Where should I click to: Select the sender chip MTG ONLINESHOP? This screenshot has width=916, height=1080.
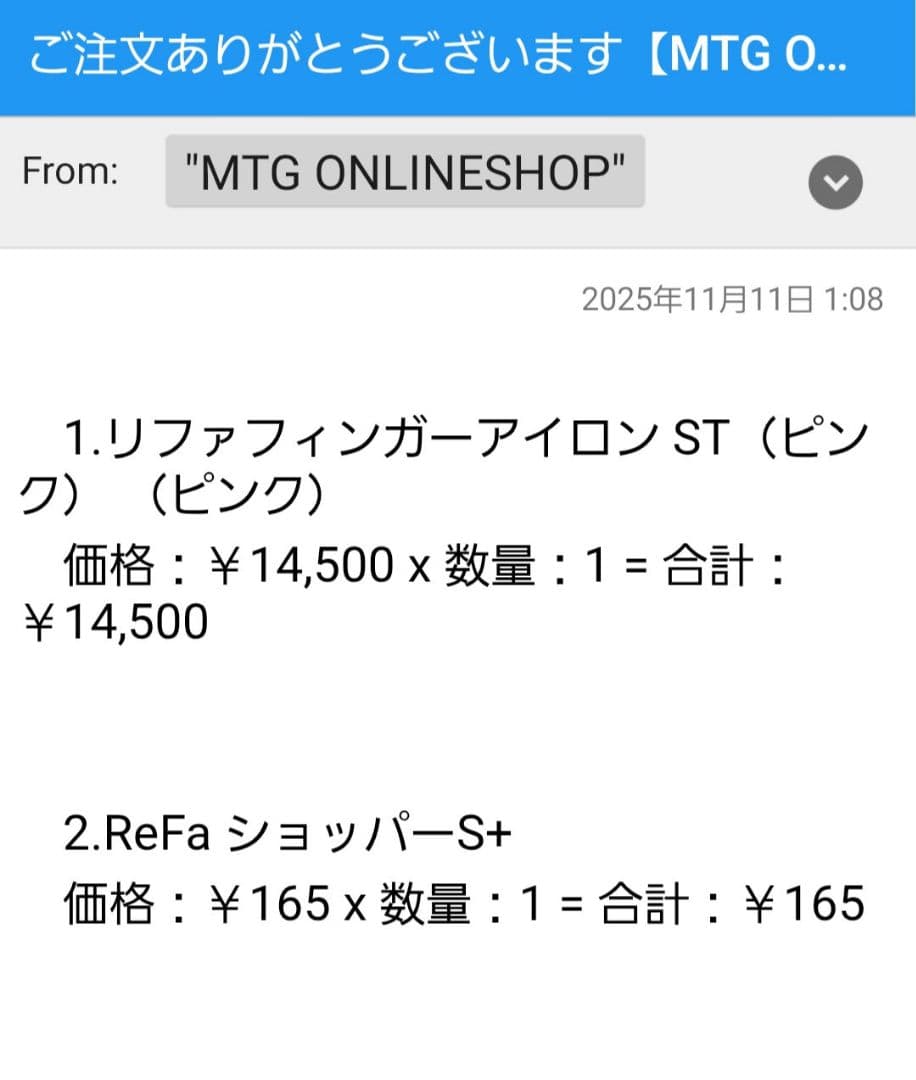[x=405, y=172]
